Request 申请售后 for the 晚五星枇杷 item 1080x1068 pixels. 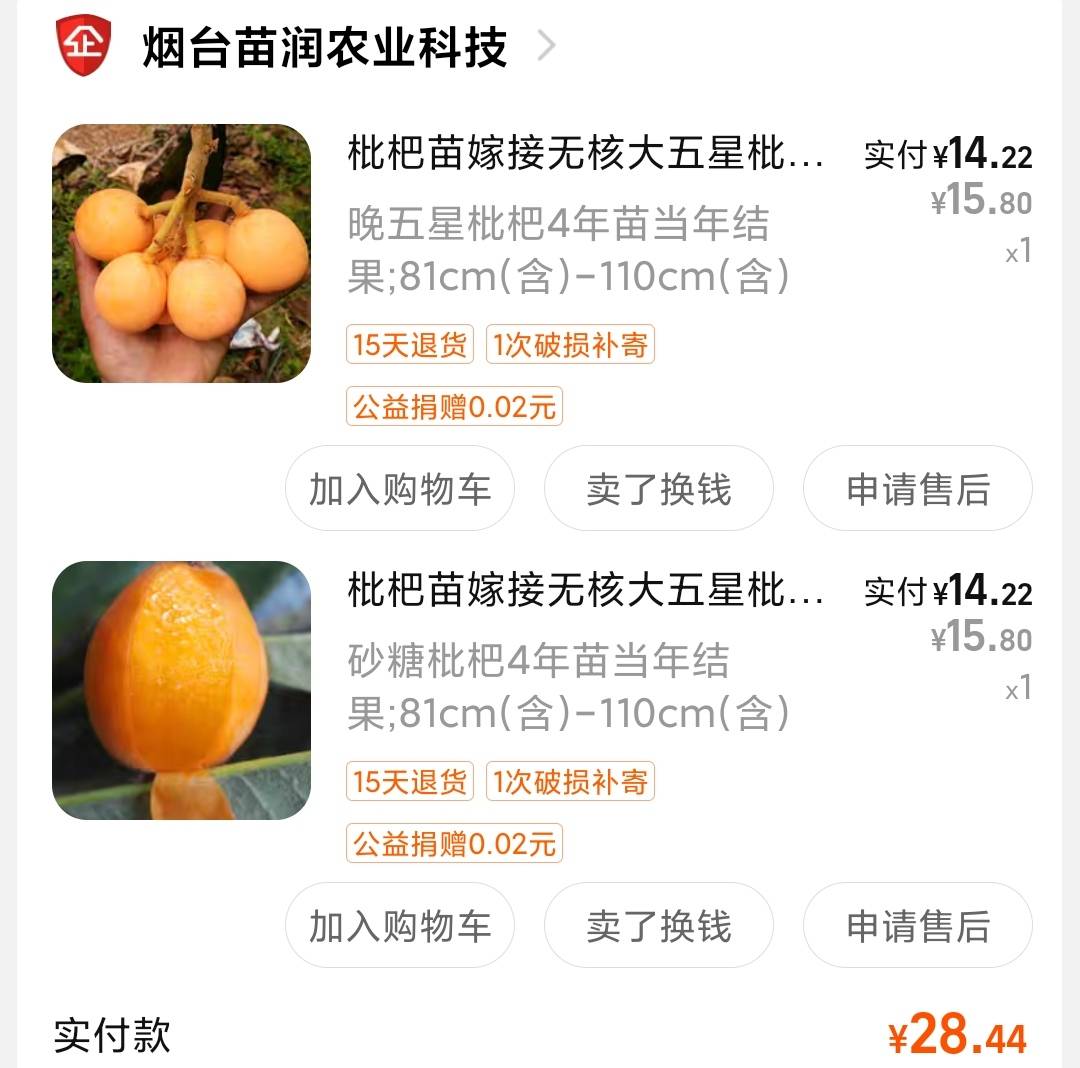pyautogui.click(x=917, y=489)
